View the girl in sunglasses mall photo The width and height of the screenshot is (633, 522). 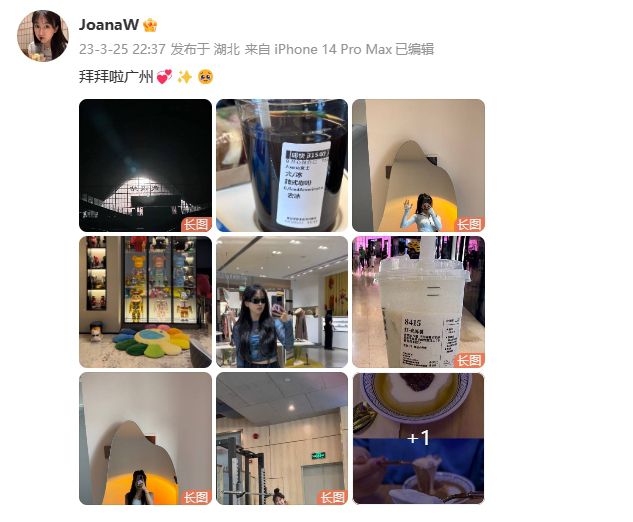(282, 302)
